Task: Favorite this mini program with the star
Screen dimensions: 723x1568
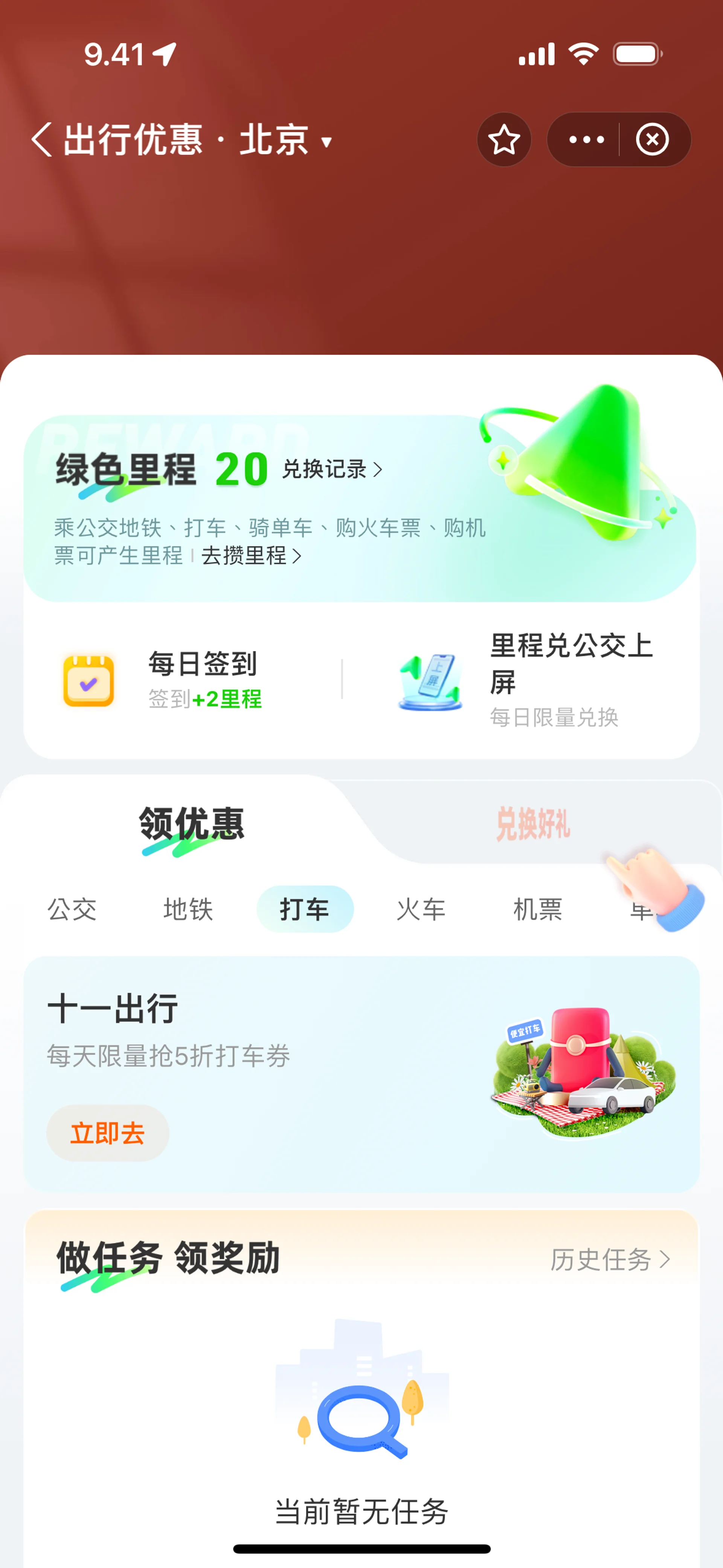Action: [504, 139]
